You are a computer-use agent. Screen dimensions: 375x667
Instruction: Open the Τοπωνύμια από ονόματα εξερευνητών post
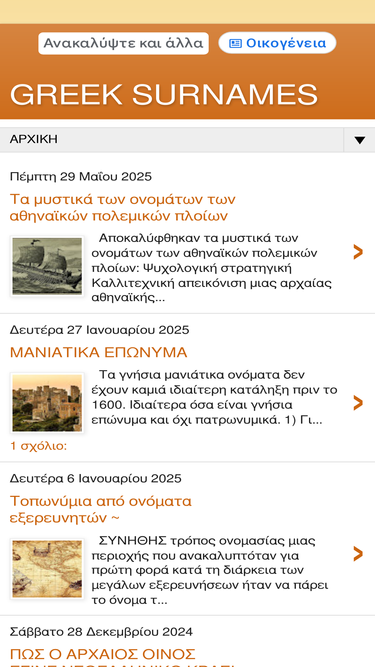101,510
